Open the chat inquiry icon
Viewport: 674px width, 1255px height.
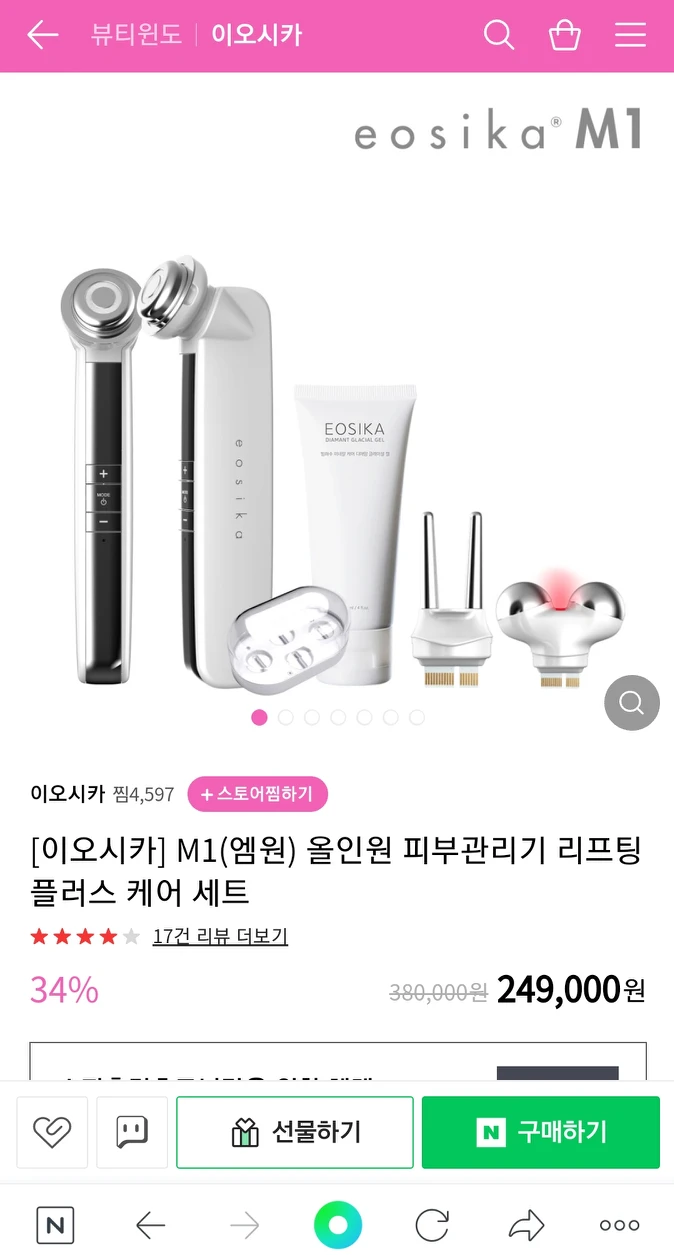coord(132,1132)
